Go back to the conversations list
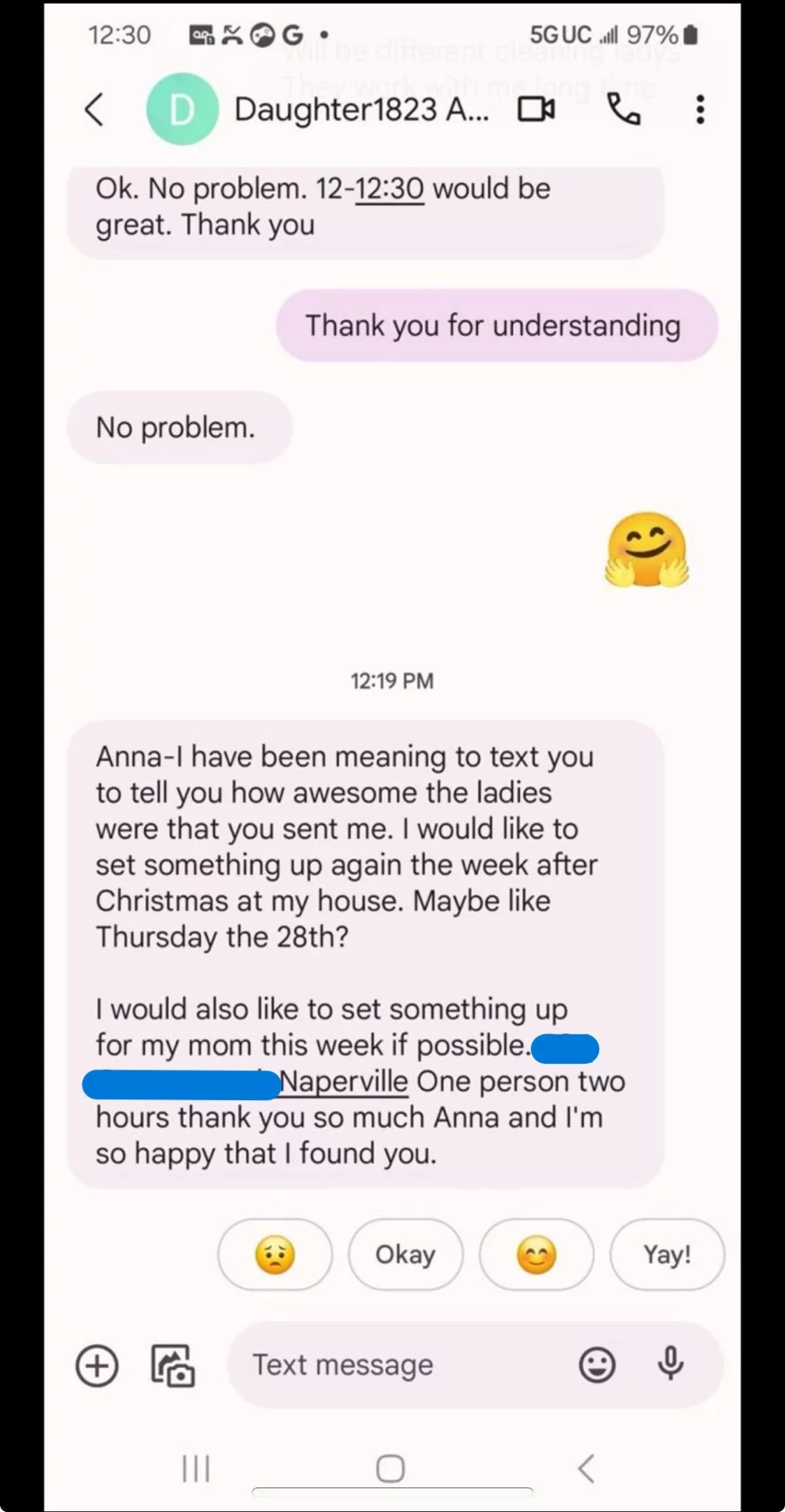This screenshot has height=1512, width=785. coord(95,110)
